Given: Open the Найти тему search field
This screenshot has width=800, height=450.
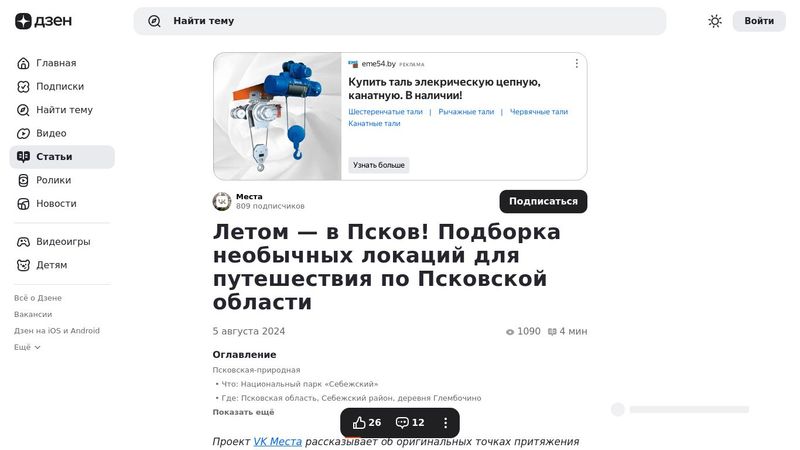Looking at the screenshot, I should 400,21.
